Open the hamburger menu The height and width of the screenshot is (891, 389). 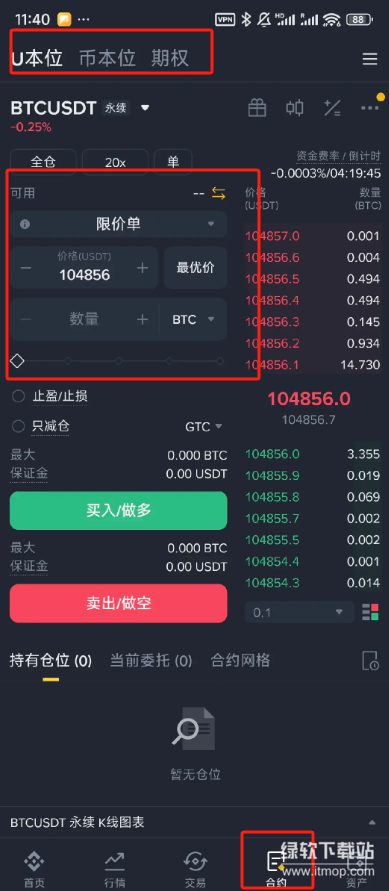pyautogui.click(x=370, y=59)
